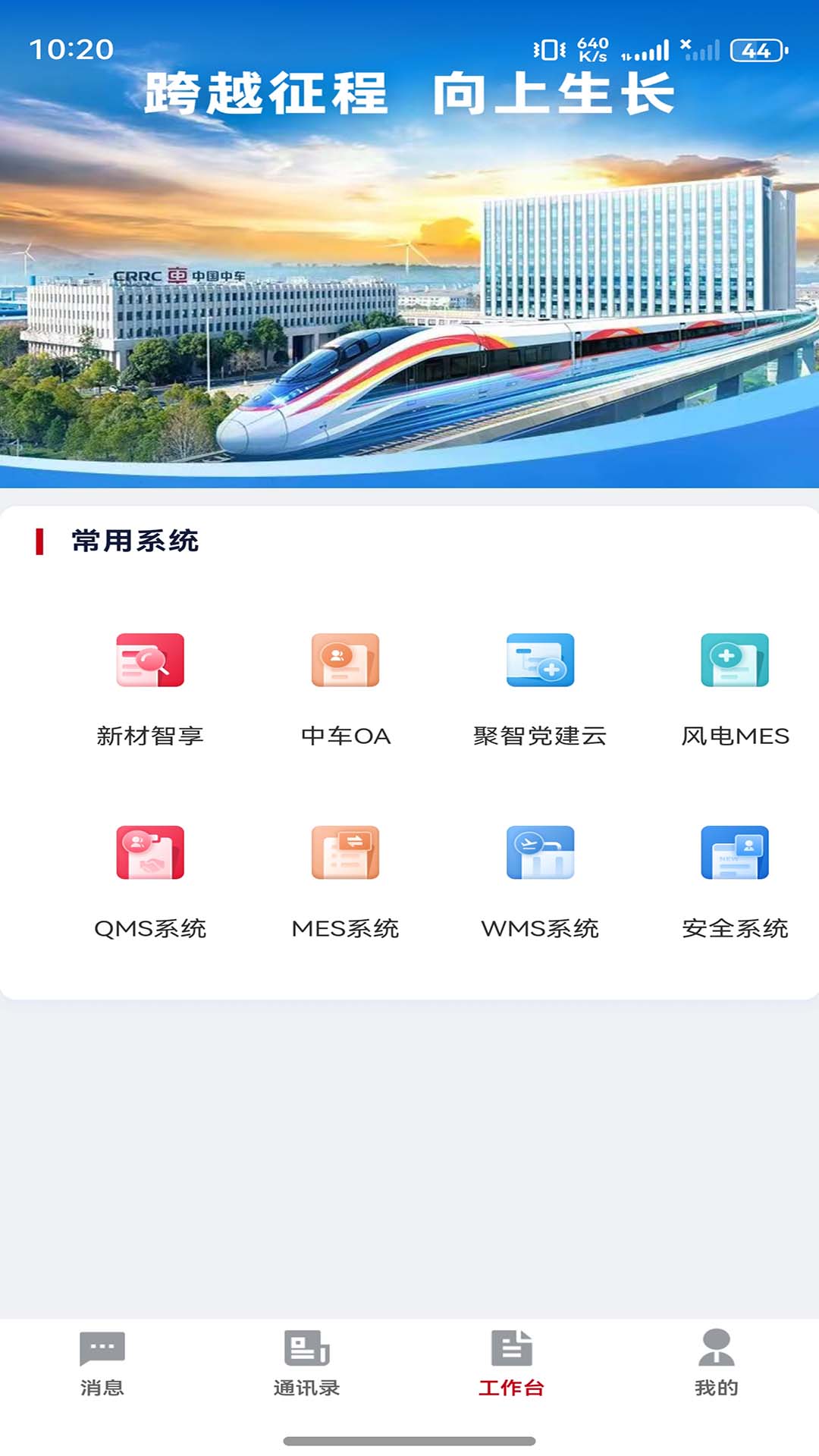Go to the 通讯录 tab
Image resolution: width=819 pixels, height=1456 pixels.
click(307, 1363)
